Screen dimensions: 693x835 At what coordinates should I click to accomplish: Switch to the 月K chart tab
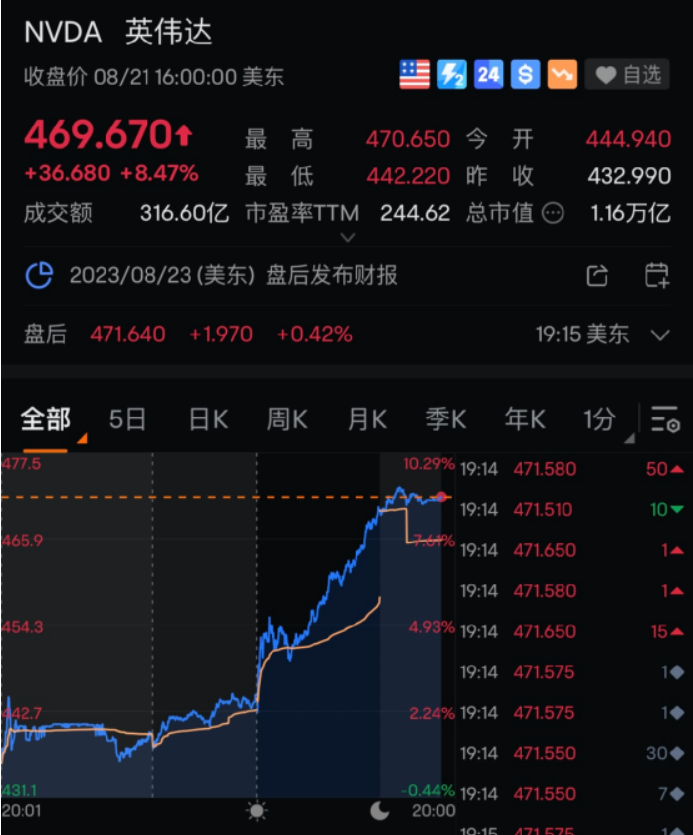(x=367, y=419)
